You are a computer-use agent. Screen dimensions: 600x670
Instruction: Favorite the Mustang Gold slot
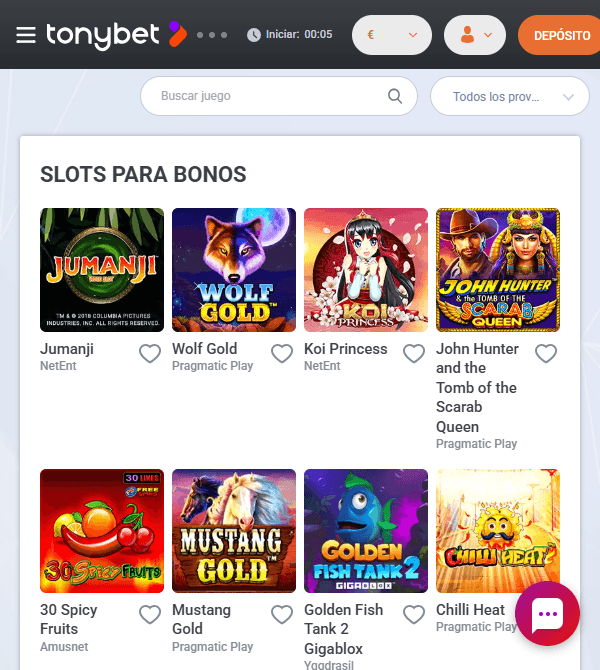tap(282, 614)
